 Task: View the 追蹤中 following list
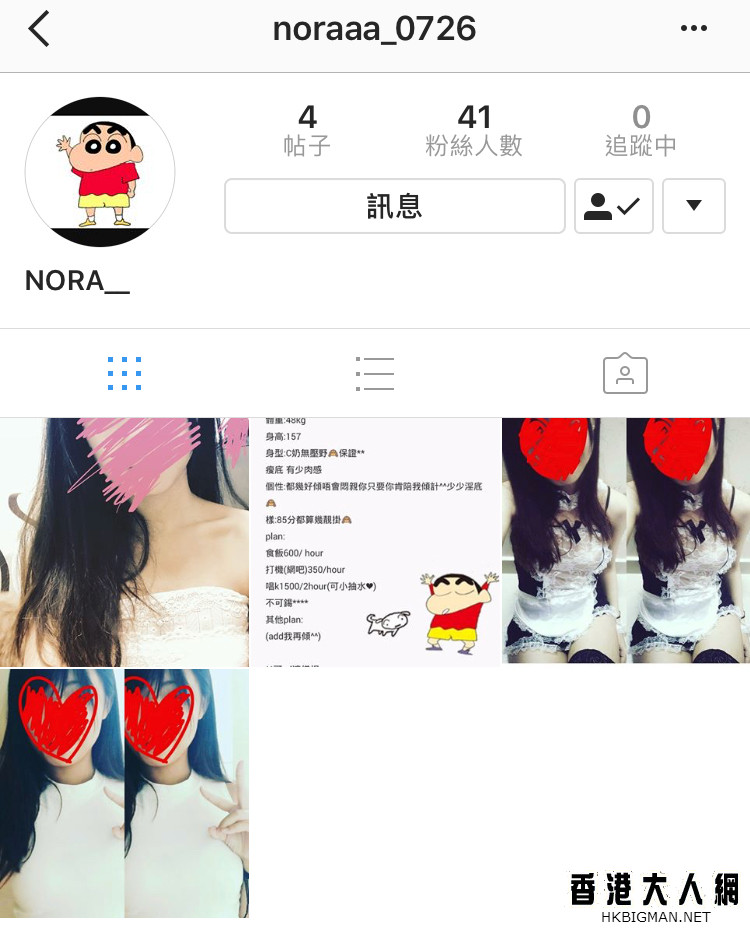pyautogui.click(x=641, y=131)
